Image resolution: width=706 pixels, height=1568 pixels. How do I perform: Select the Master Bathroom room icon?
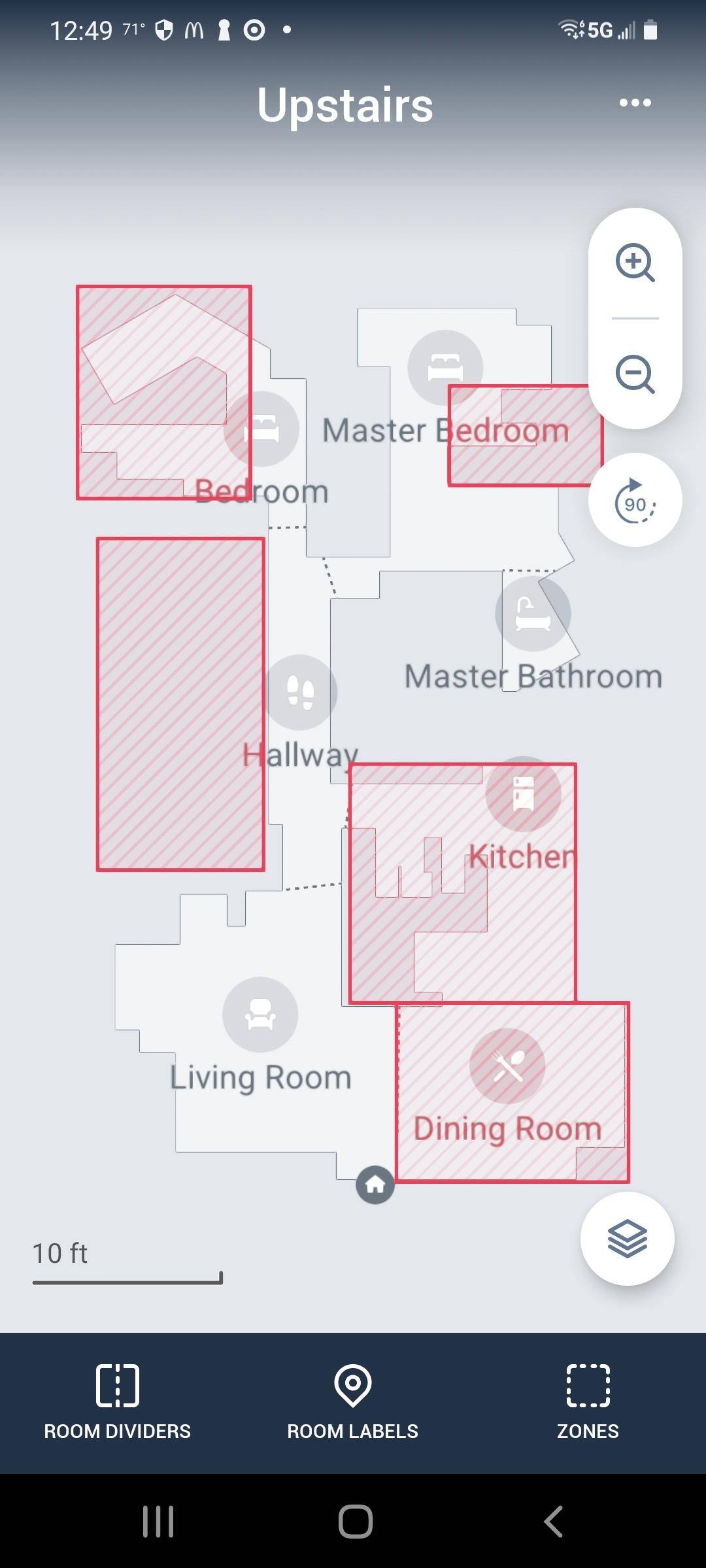coord(533,613)
